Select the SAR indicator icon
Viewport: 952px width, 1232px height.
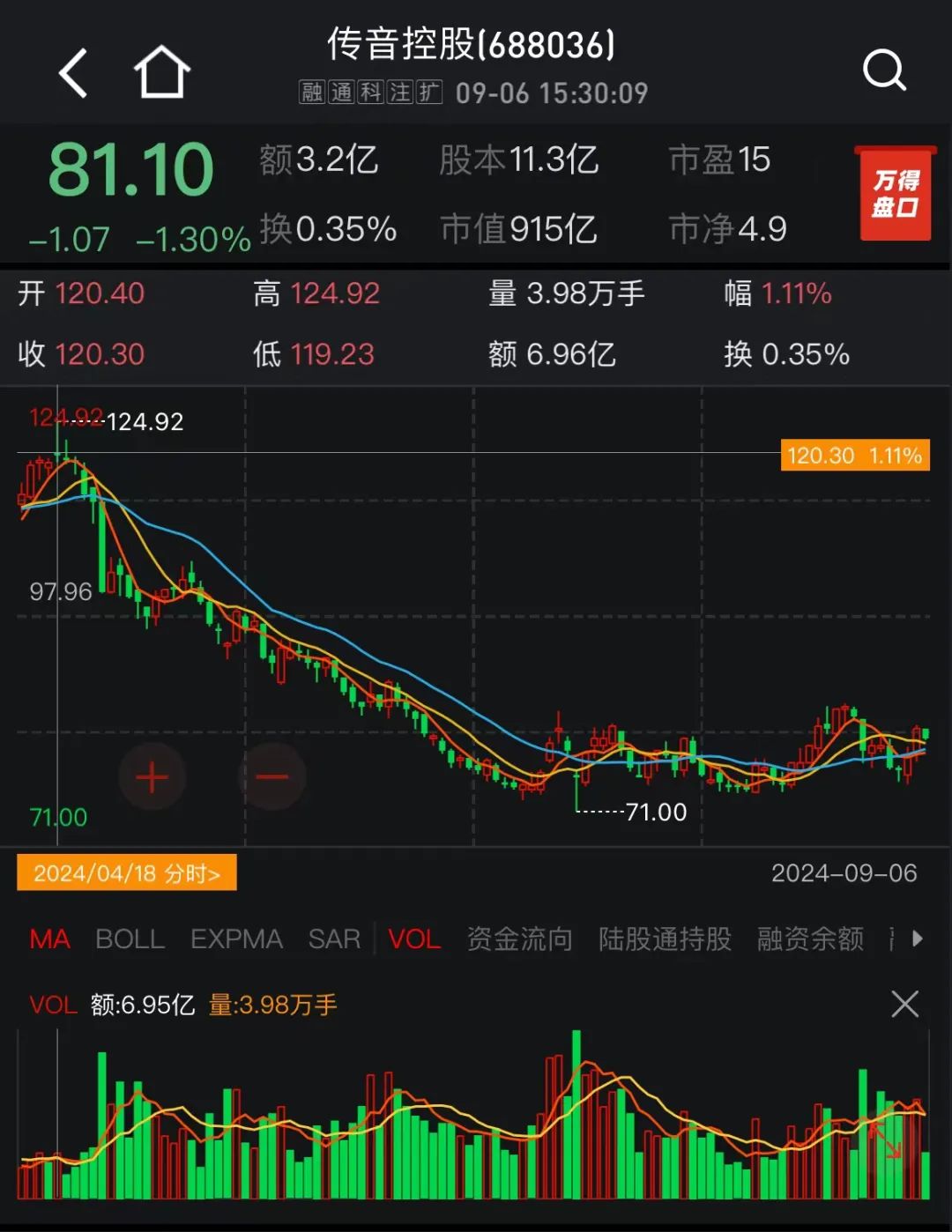tap(334, 939)
